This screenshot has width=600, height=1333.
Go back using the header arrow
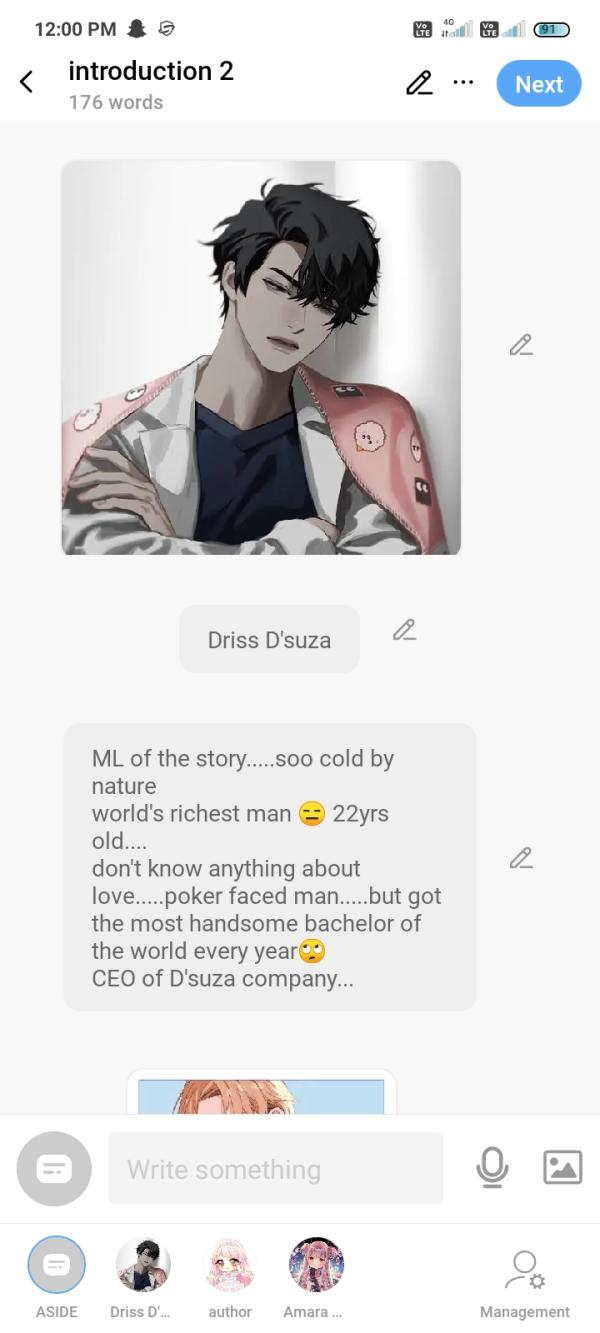coord(27,83)
